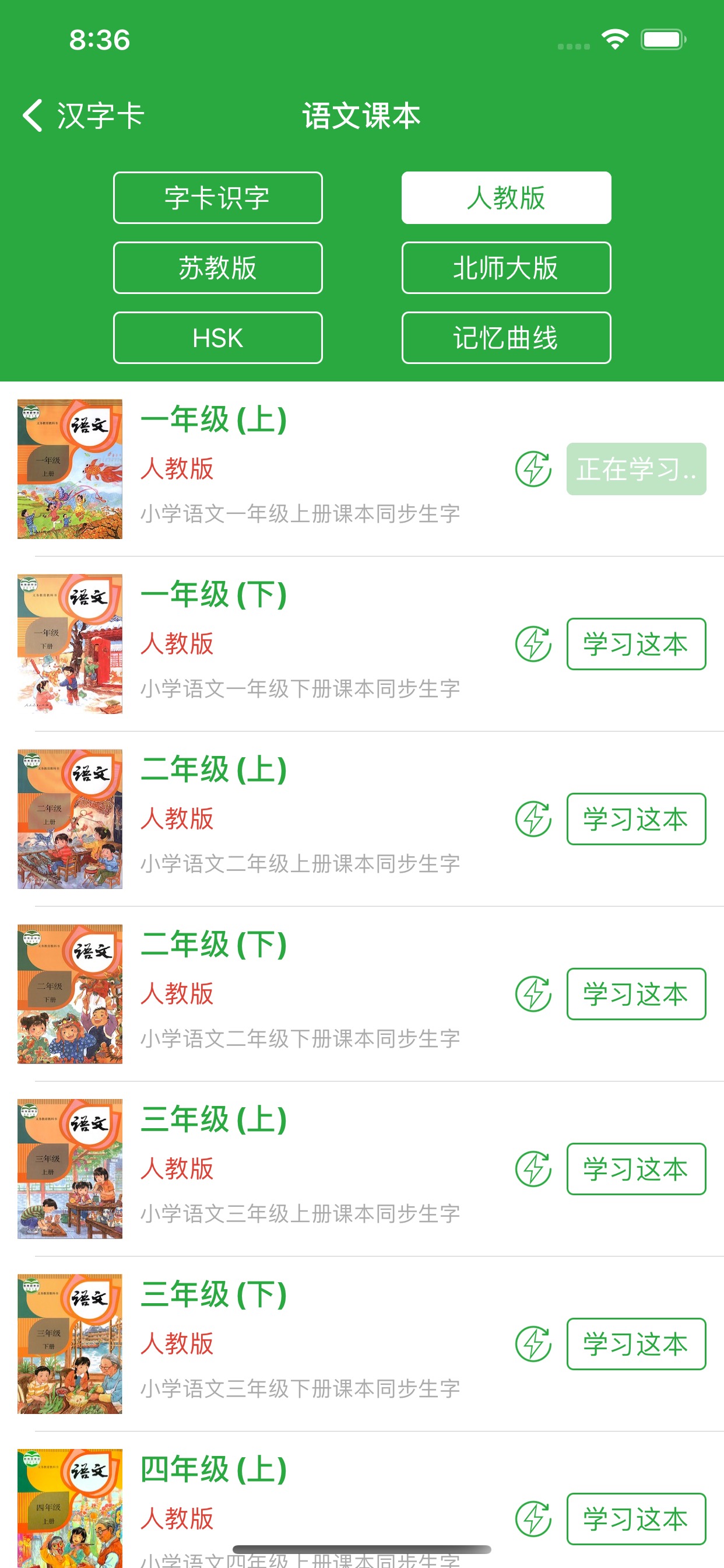Image resolution: width=724 pixels, height=1568 pixels.
Task: Switch to the 北师大版 edition
Action: (x=505, y=268)
